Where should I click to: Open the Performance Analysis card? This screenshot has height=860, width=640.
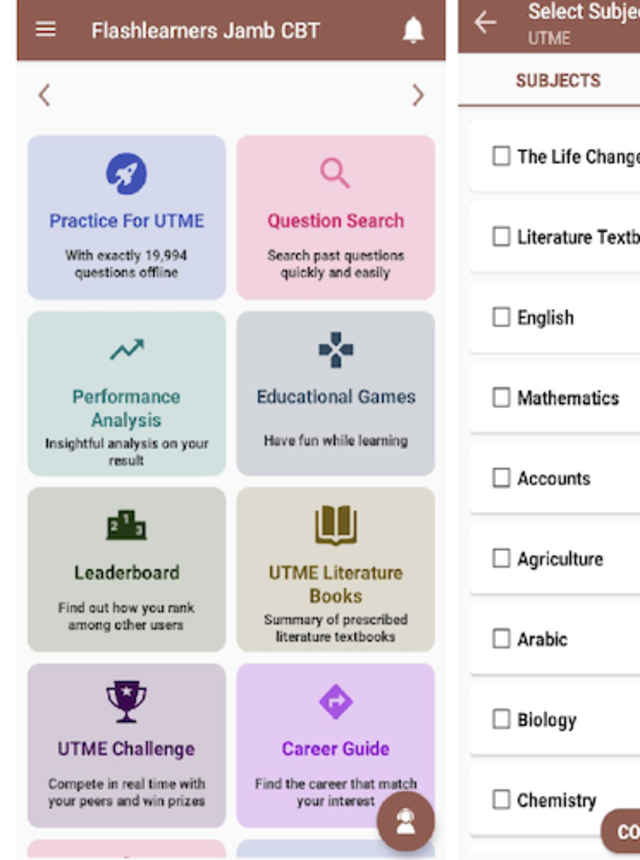(127, 393)
